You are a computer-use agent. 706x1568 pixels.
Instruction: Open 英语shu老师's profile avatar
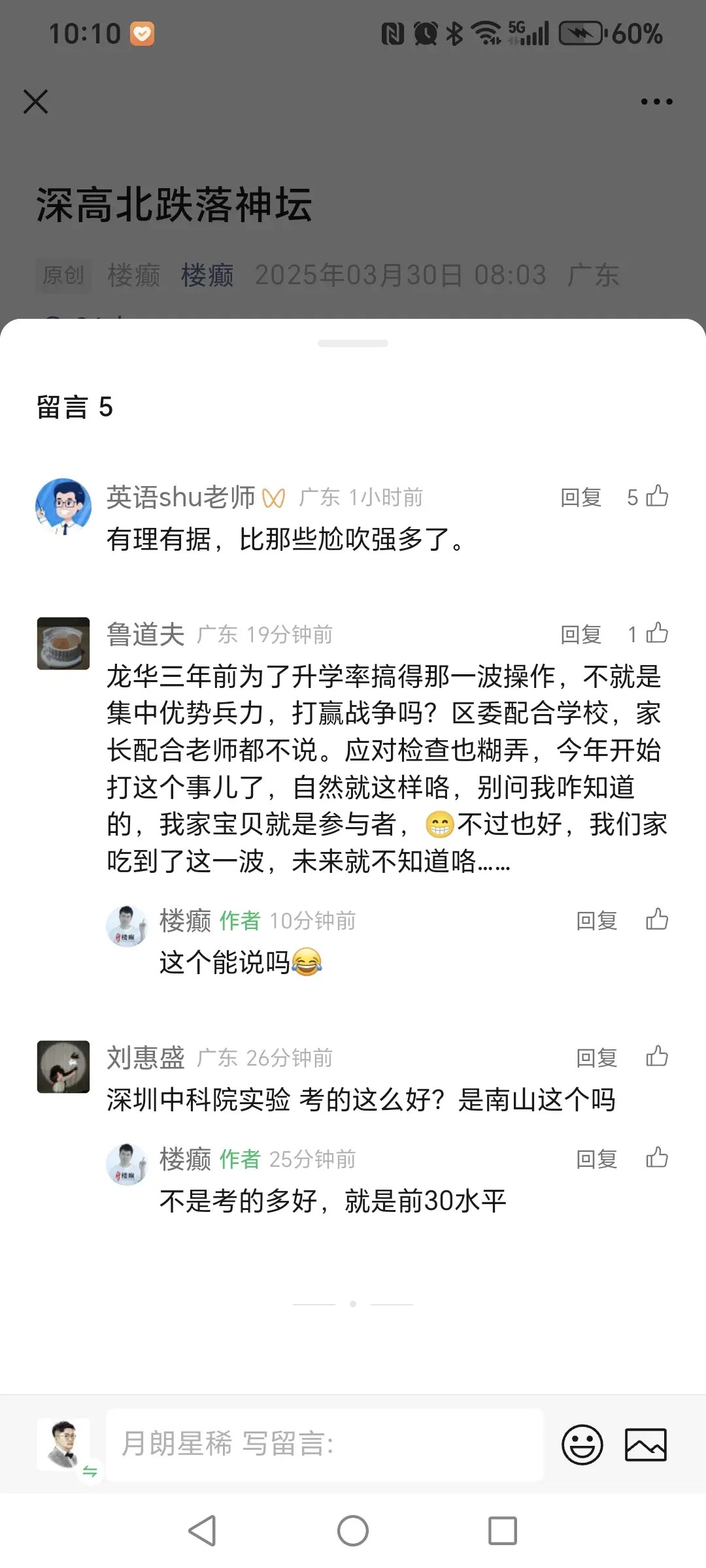pos(63,506)
